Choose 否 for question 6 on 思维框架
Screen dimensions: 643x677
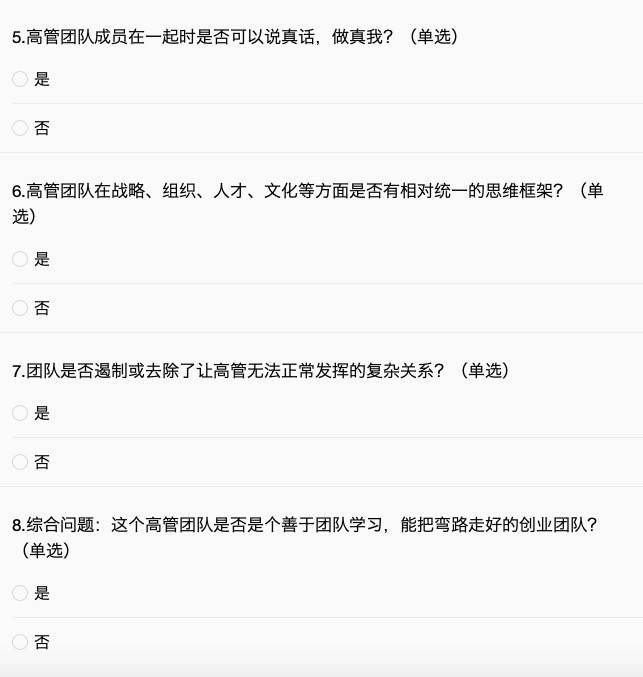tap(20, 308)
